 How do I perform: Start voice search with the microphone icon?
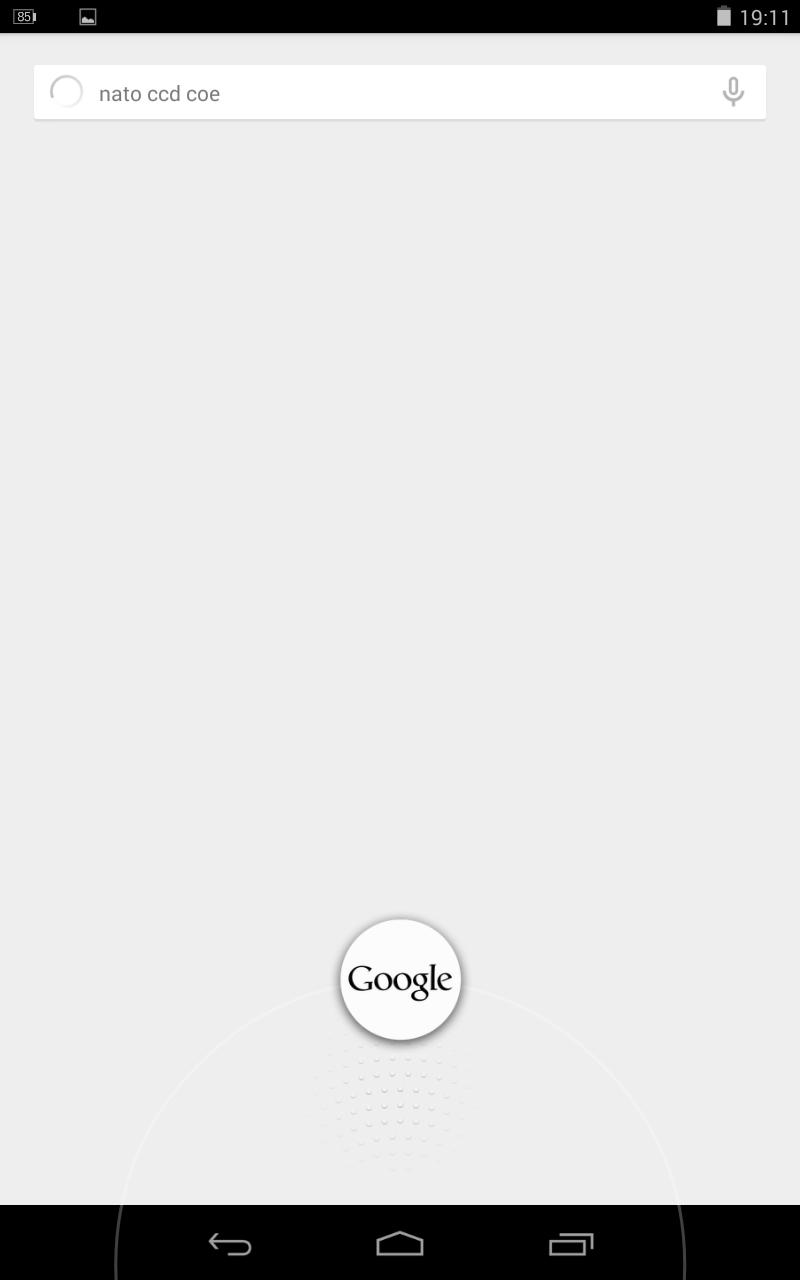click(x=733, y=92)
